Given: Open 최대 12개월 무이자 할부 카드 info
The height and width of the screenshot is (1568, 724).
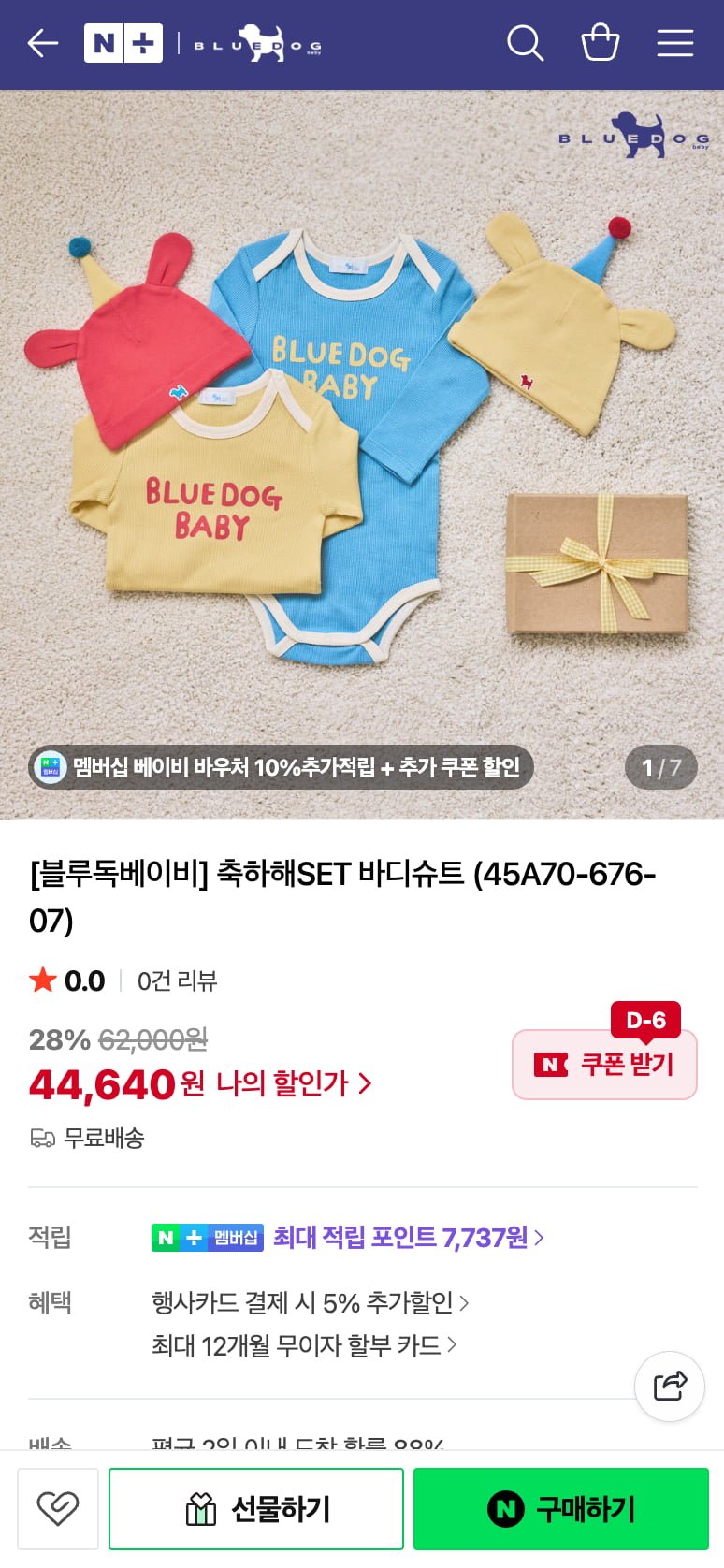Looking at the screenshot, I should 304,1345.
